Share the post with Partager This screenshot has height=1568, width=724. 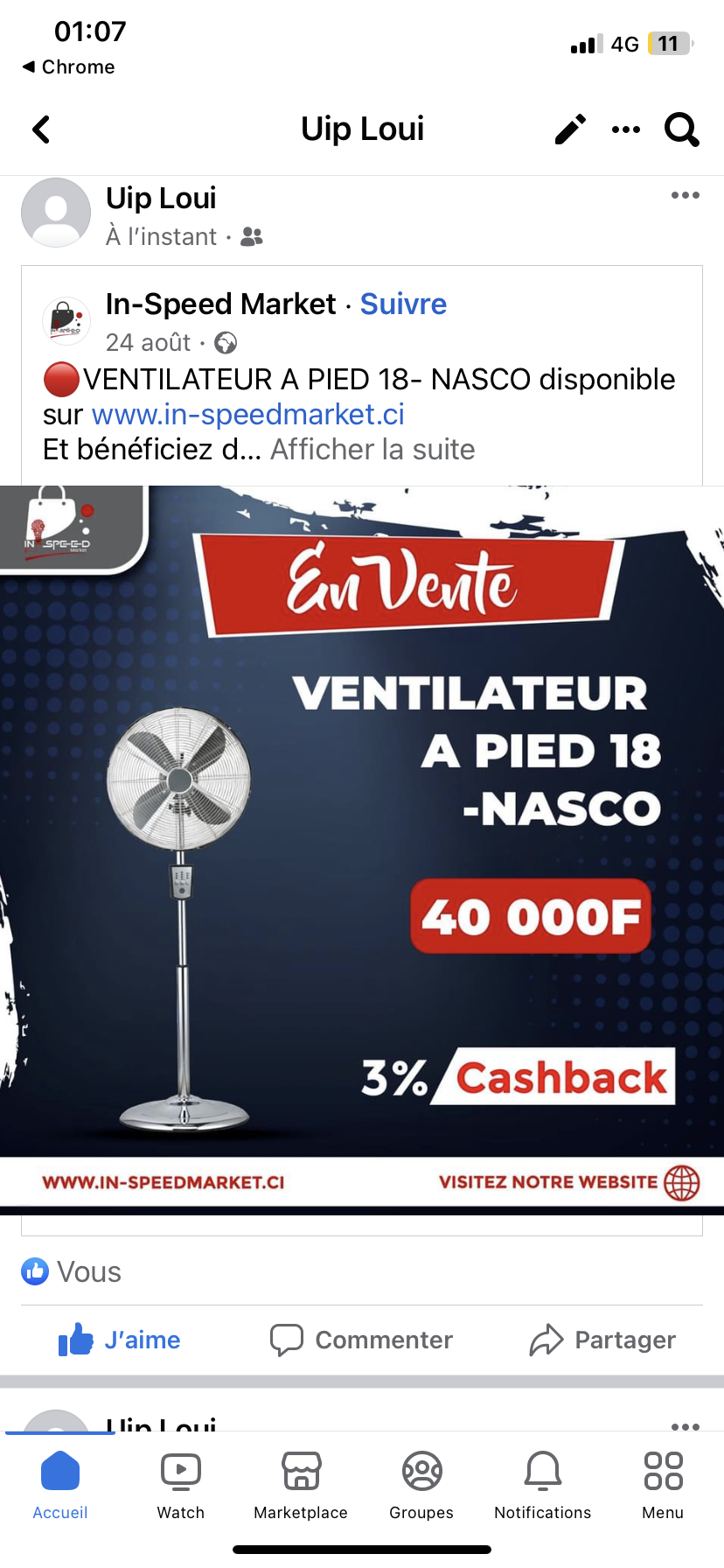tap(603, 1340)
